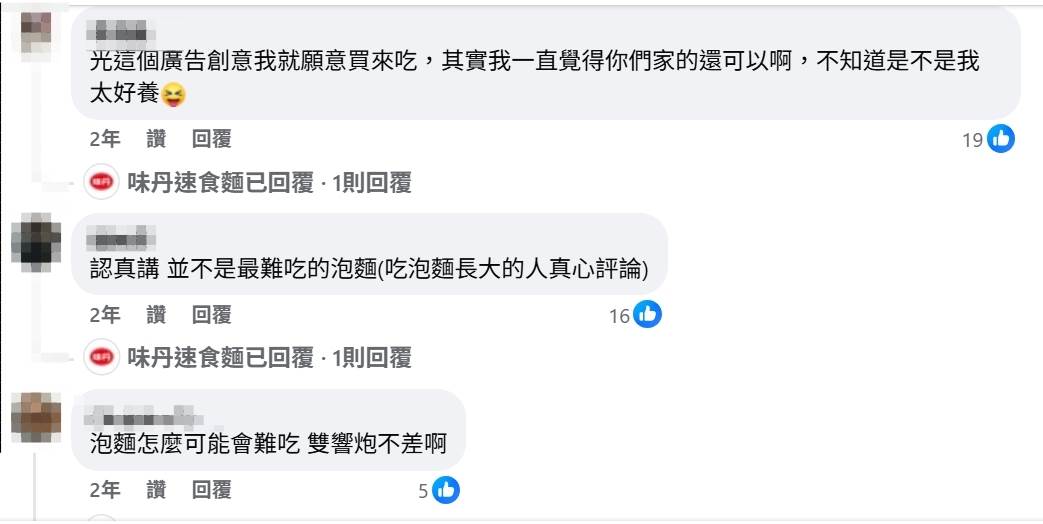Expand 味丹速食麵 reply under 認真講 comment

268,358
